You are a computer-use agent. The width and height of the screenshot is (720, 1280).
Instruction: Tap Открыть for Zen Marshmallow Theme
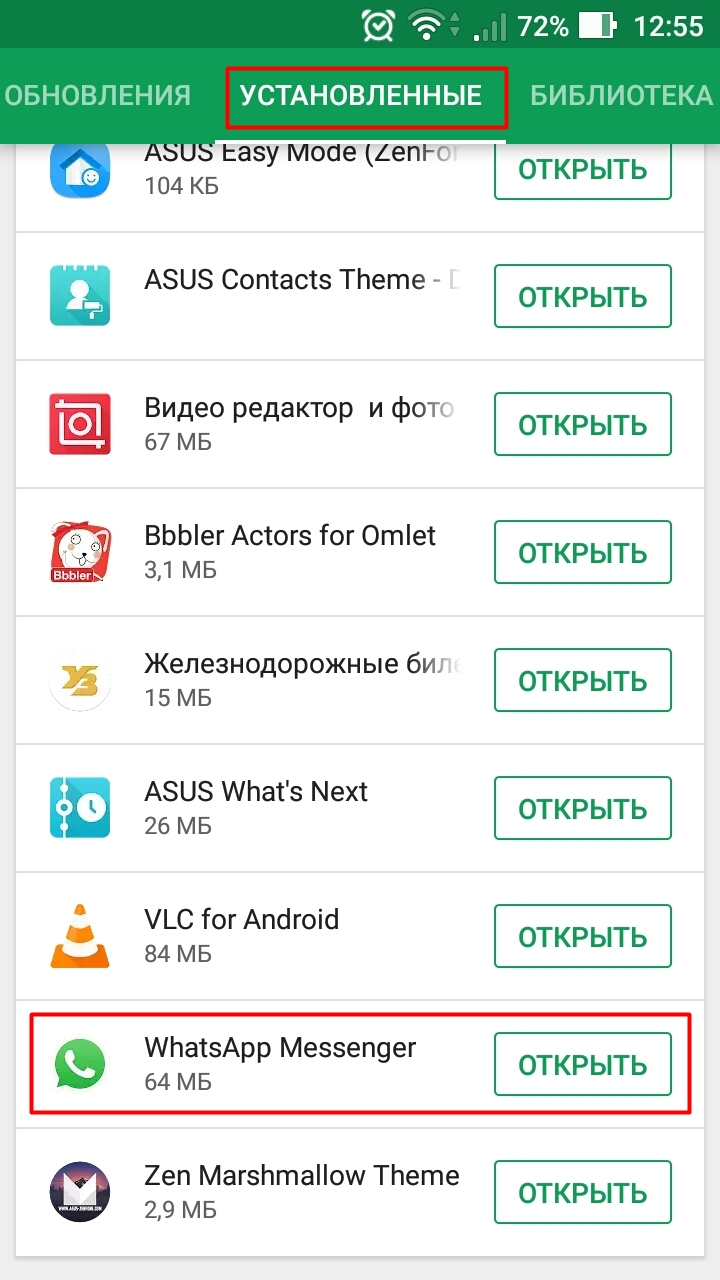tap(583, 1193)
